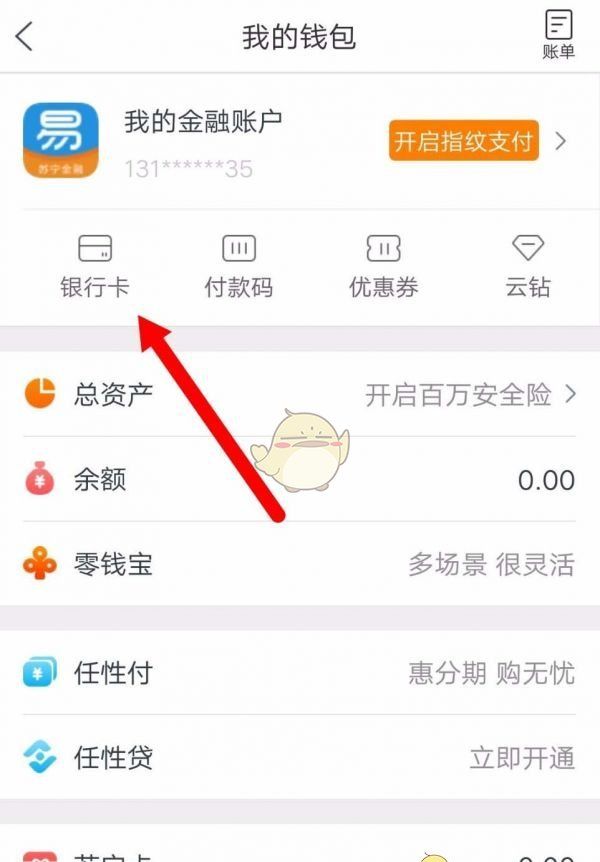Viewport: 600px width, 862px height.
Task: Open 银行卡 bank cards
Action: coord(95,265)
